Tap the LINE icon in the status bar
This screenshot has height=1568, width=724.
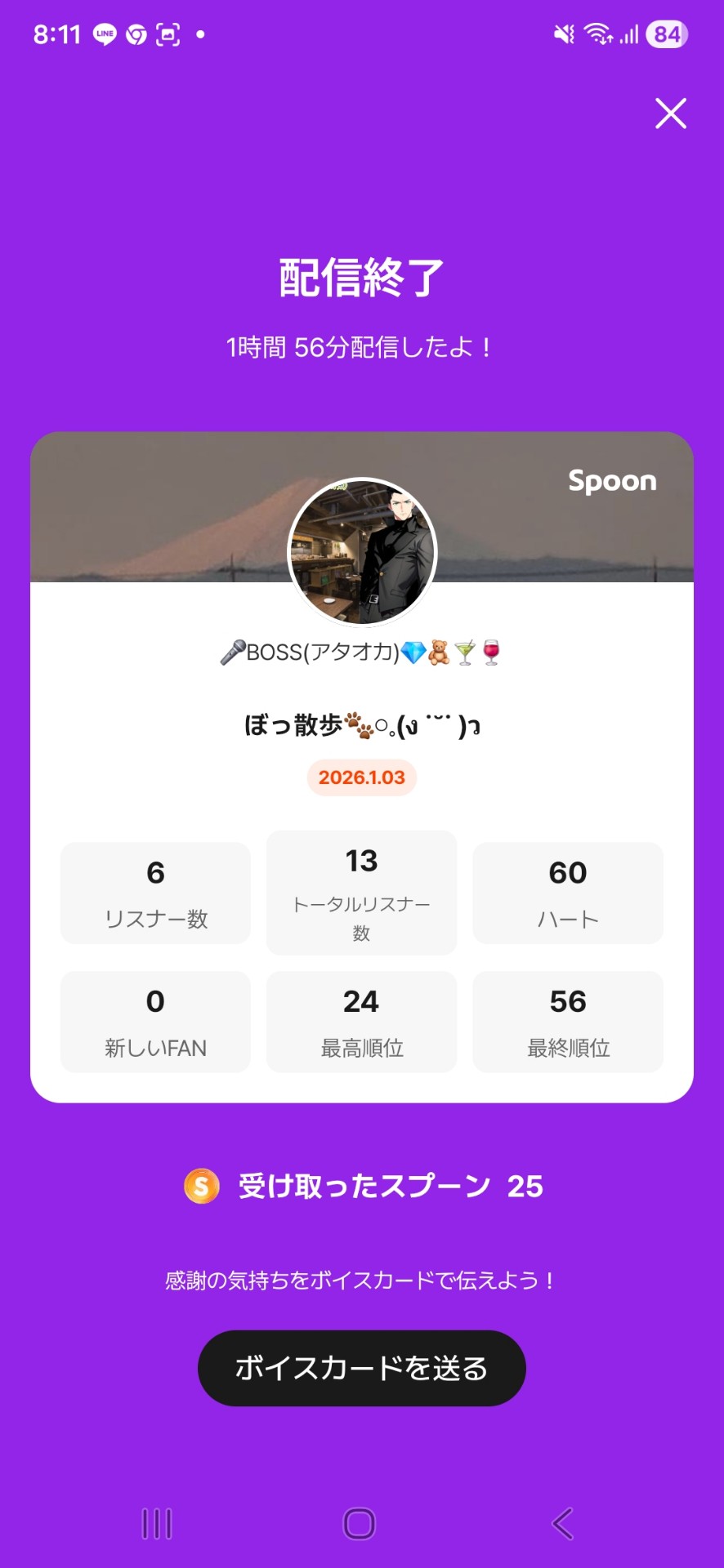click(x=103, y=34)
